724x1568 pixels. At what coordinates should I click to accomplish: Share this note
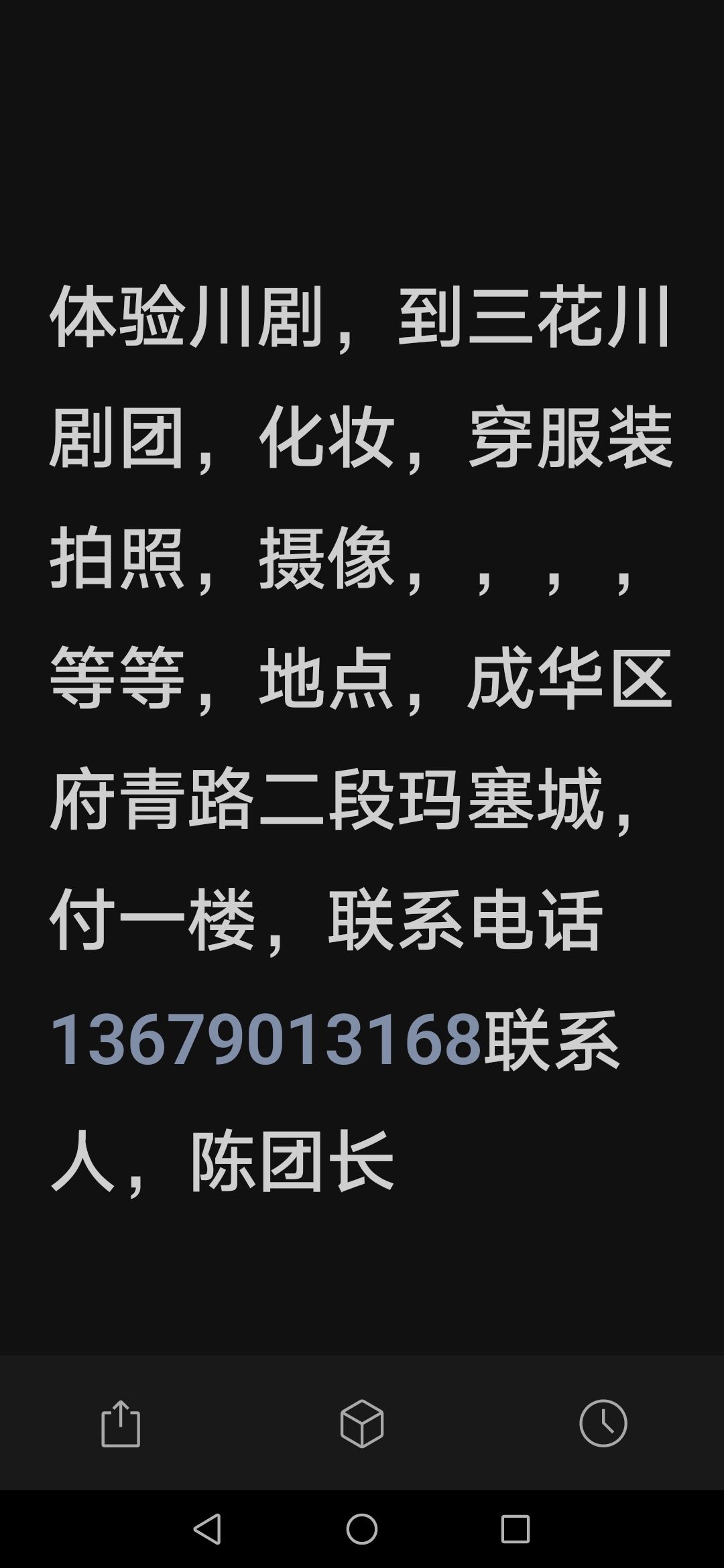(x=121, y=1423)
